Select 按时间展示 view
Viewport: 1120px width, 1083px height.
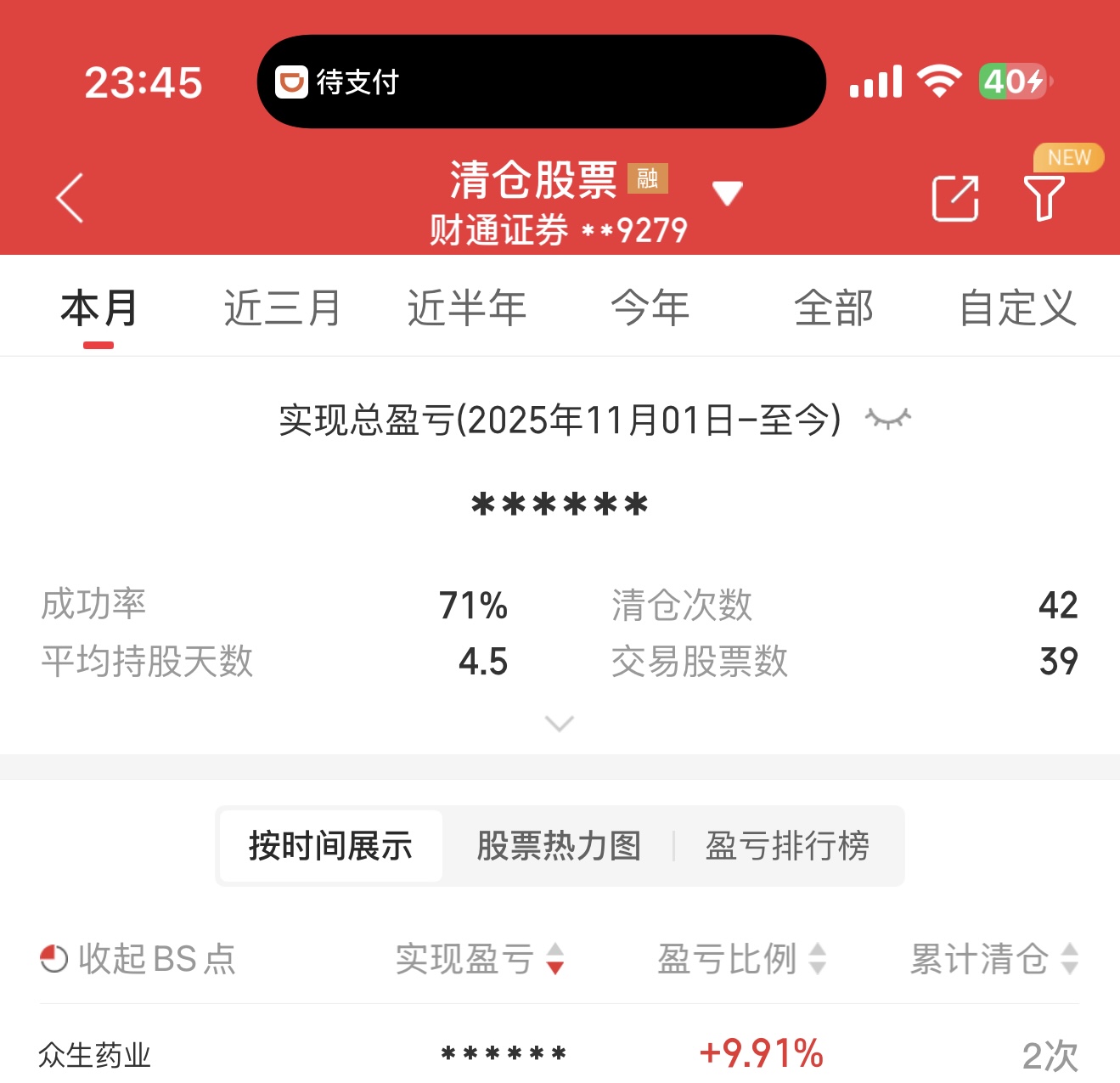[x=330, y=846]
